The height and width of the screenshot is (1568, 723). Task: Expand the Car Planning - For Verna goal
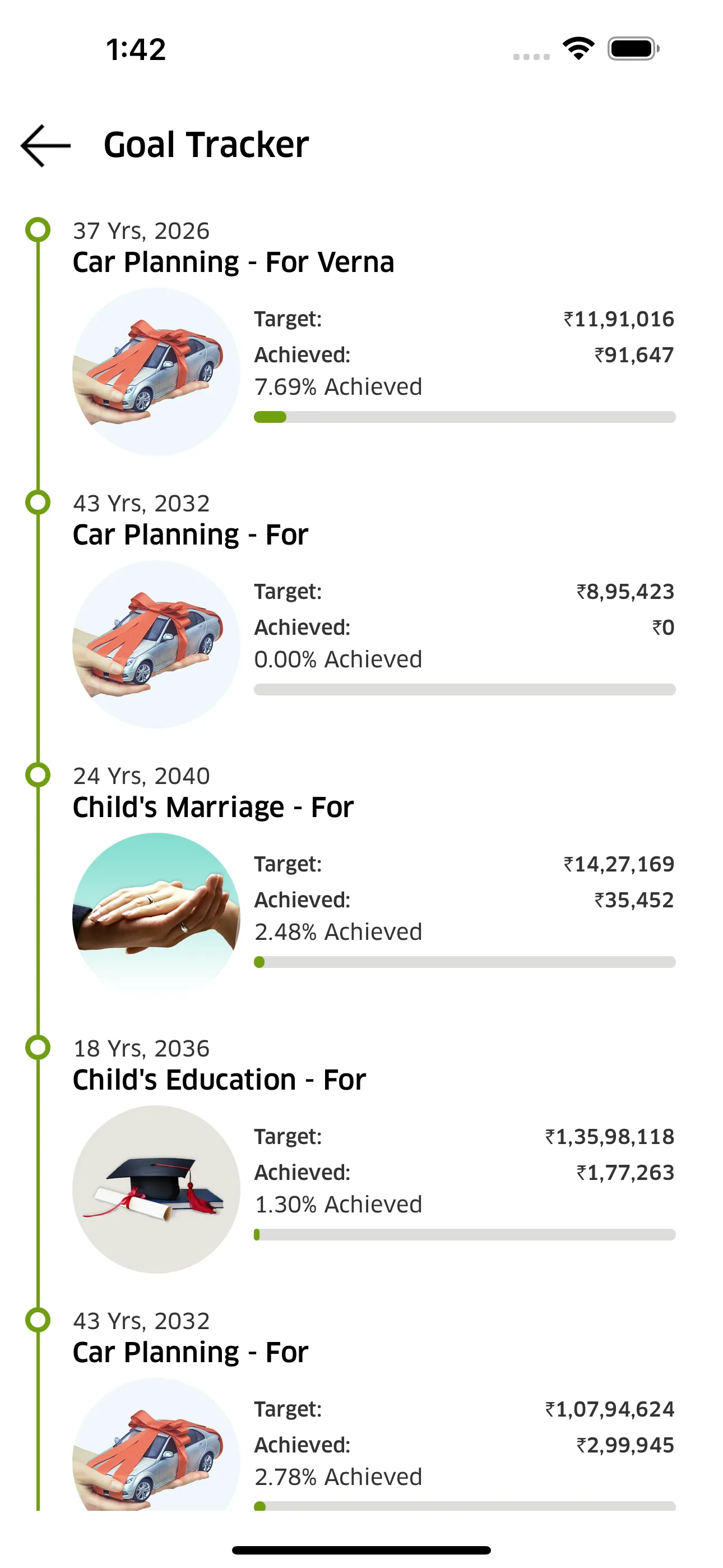coord(234,262)
